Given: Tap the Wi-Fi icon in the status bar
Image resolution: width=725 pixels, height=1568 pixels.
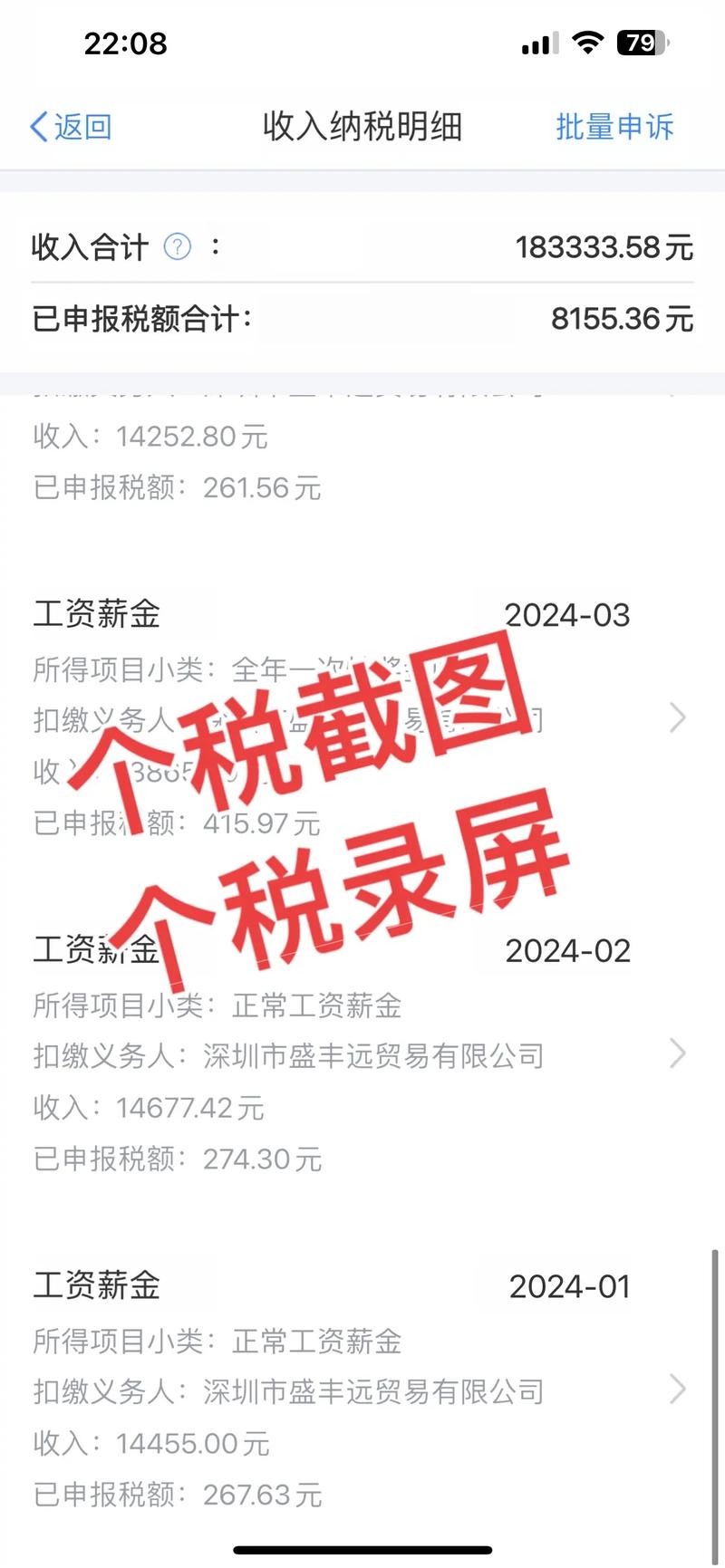Looking at the screenshot, I should 586,42.
